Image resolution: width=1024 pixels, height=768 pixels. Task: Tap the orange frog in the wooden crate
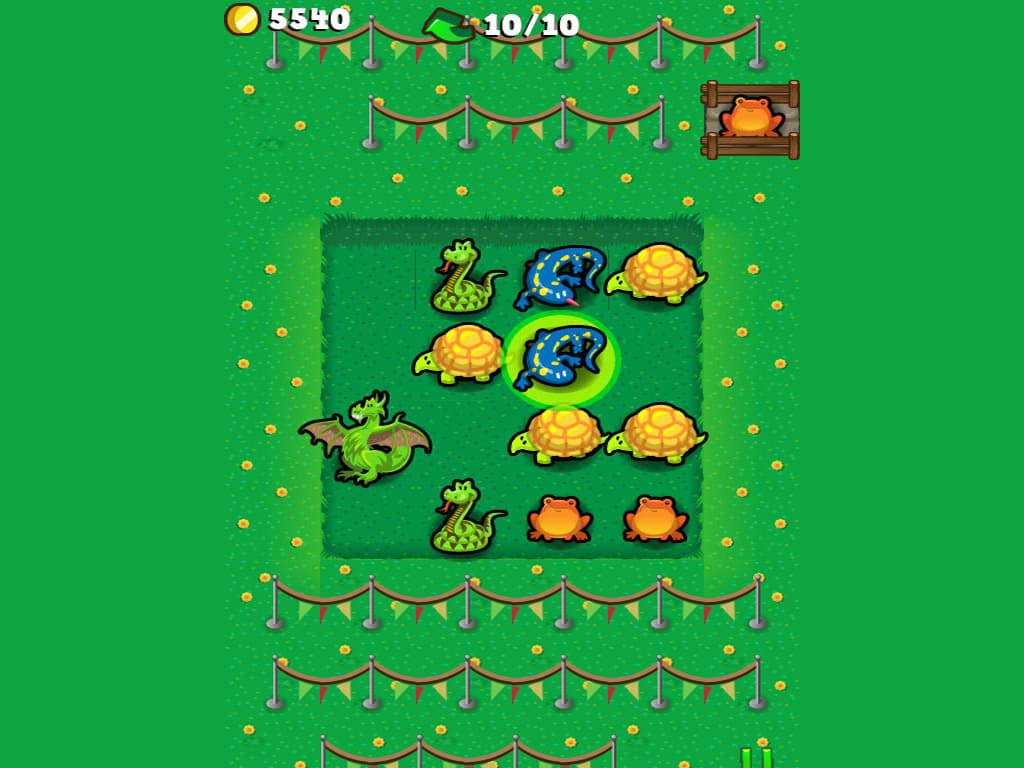click(x=751, y=118)
